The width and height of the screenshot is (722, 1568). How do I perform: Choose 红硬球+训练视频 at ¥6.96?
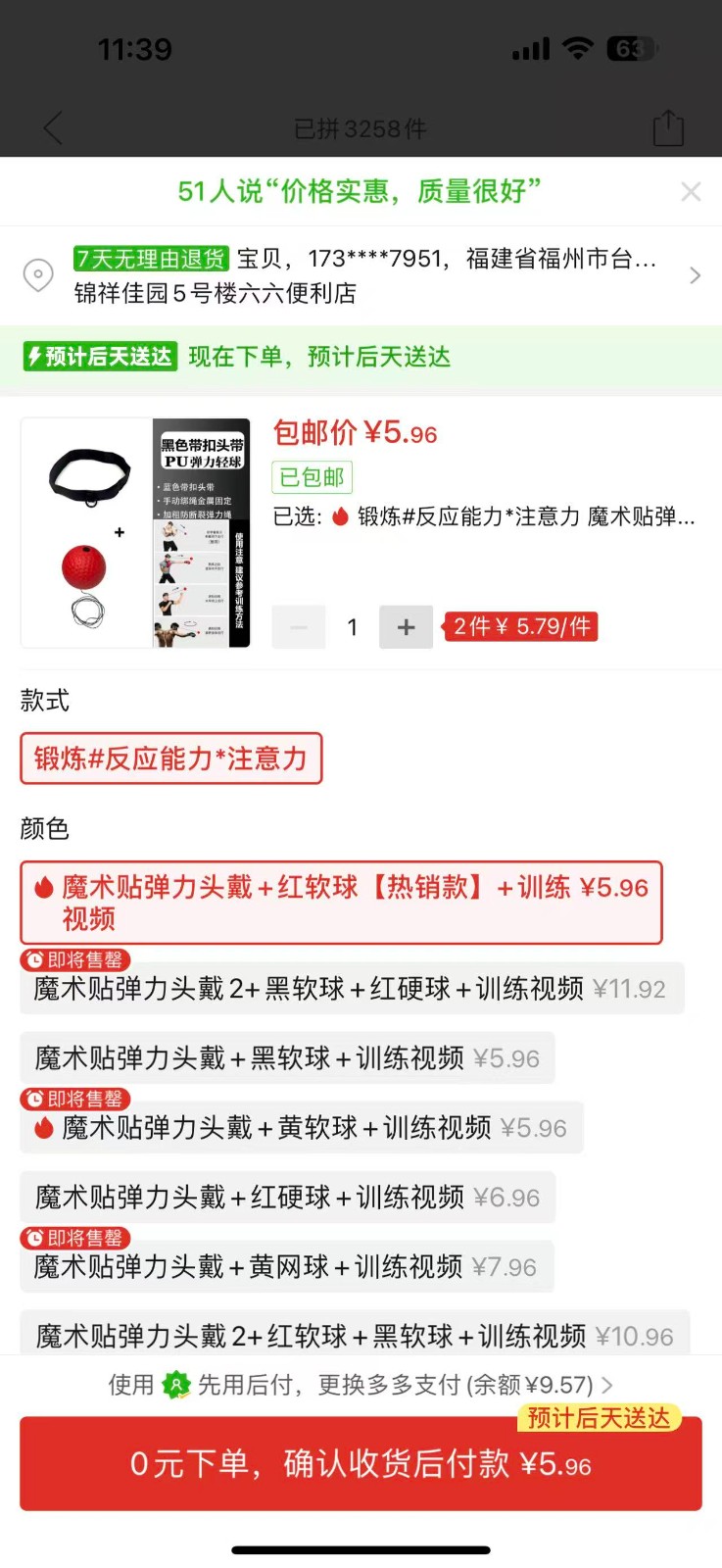(287, 1198)
